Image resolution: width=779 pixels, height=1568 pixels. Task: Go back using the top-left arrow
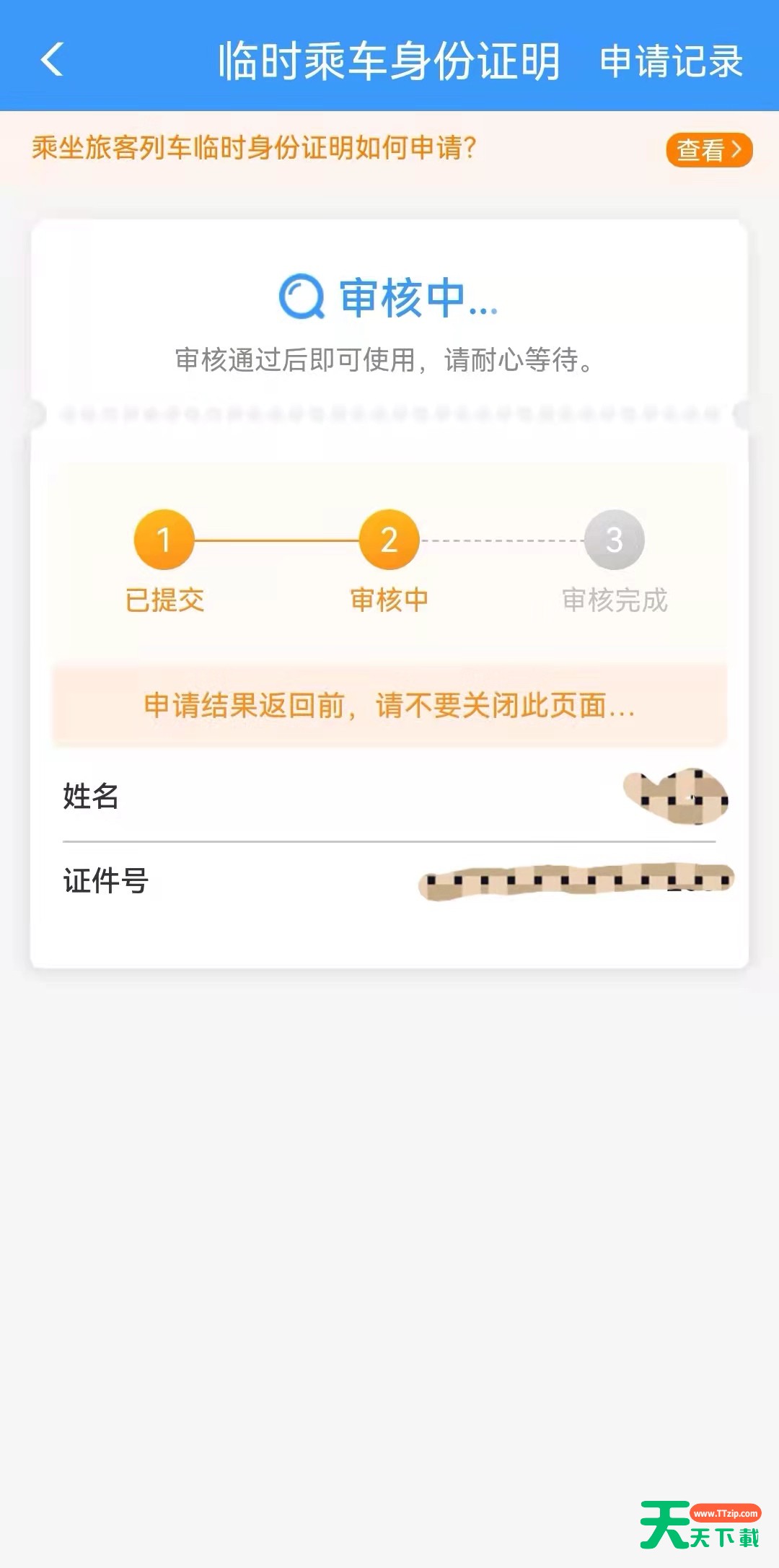click(x=52, y=59)
